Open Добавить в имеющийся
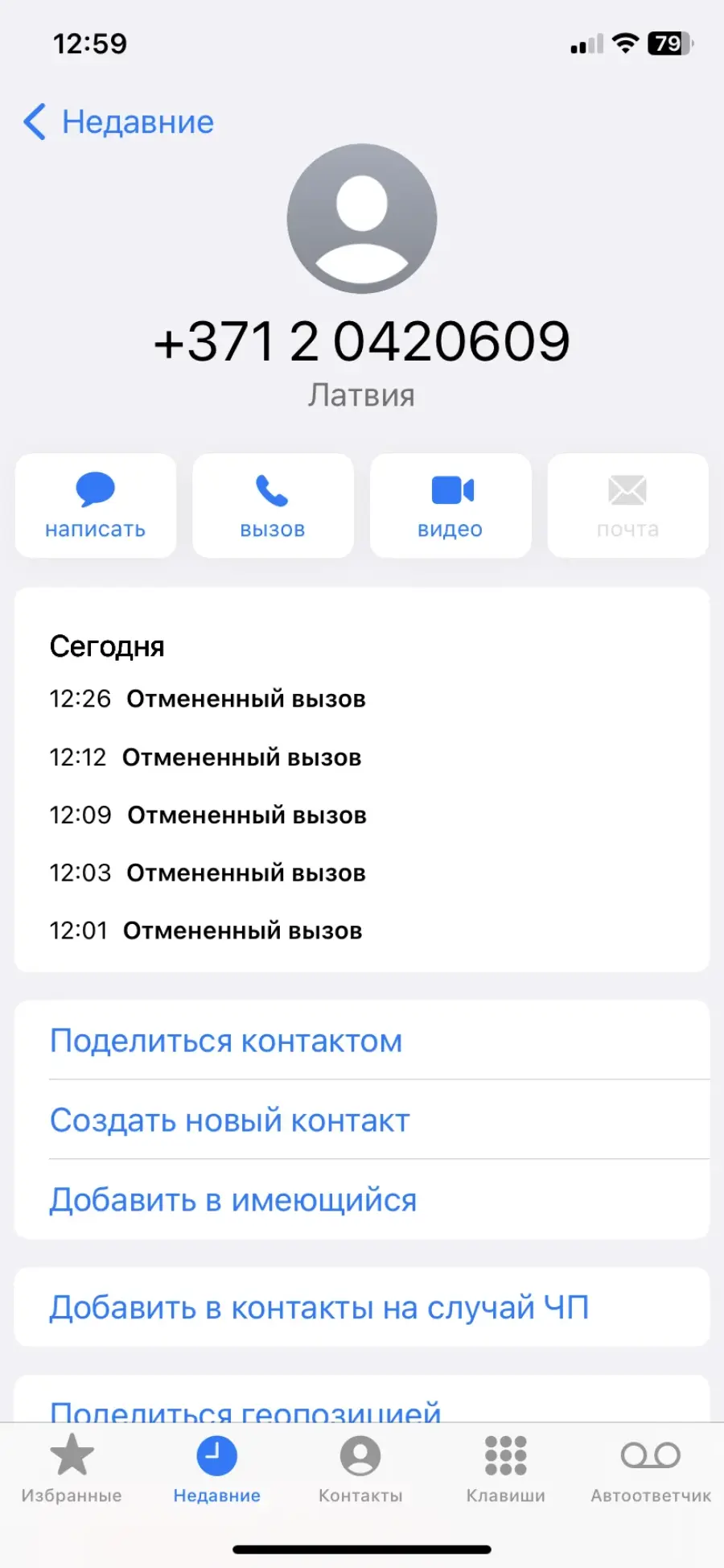The width and height of the screenshot is (724, 1568). point(362,1199)
